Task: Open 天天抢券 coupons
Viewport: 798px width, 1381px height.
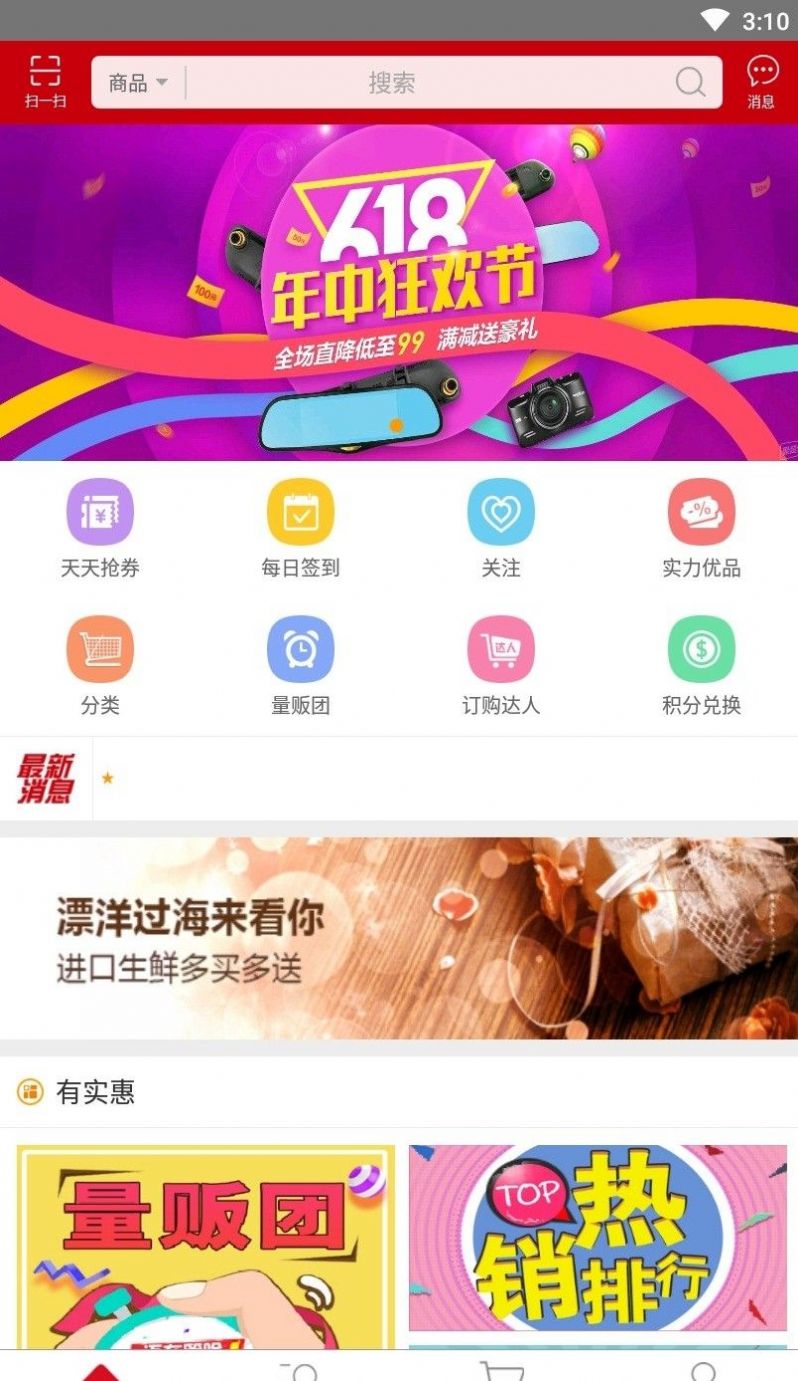Action: (x=100, y=528)
